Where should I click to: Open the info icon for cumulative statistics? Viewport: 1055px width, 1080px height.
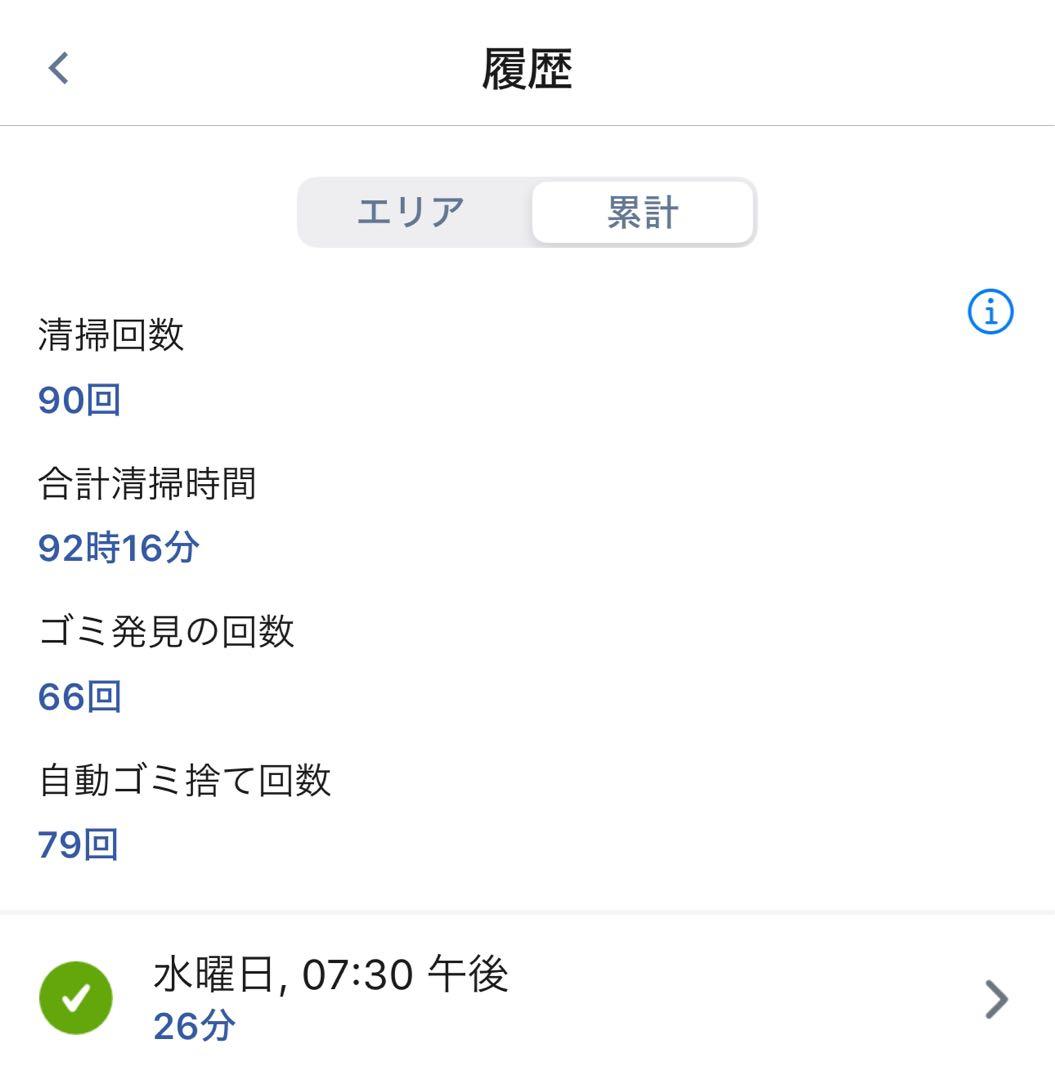pos(991,311)
